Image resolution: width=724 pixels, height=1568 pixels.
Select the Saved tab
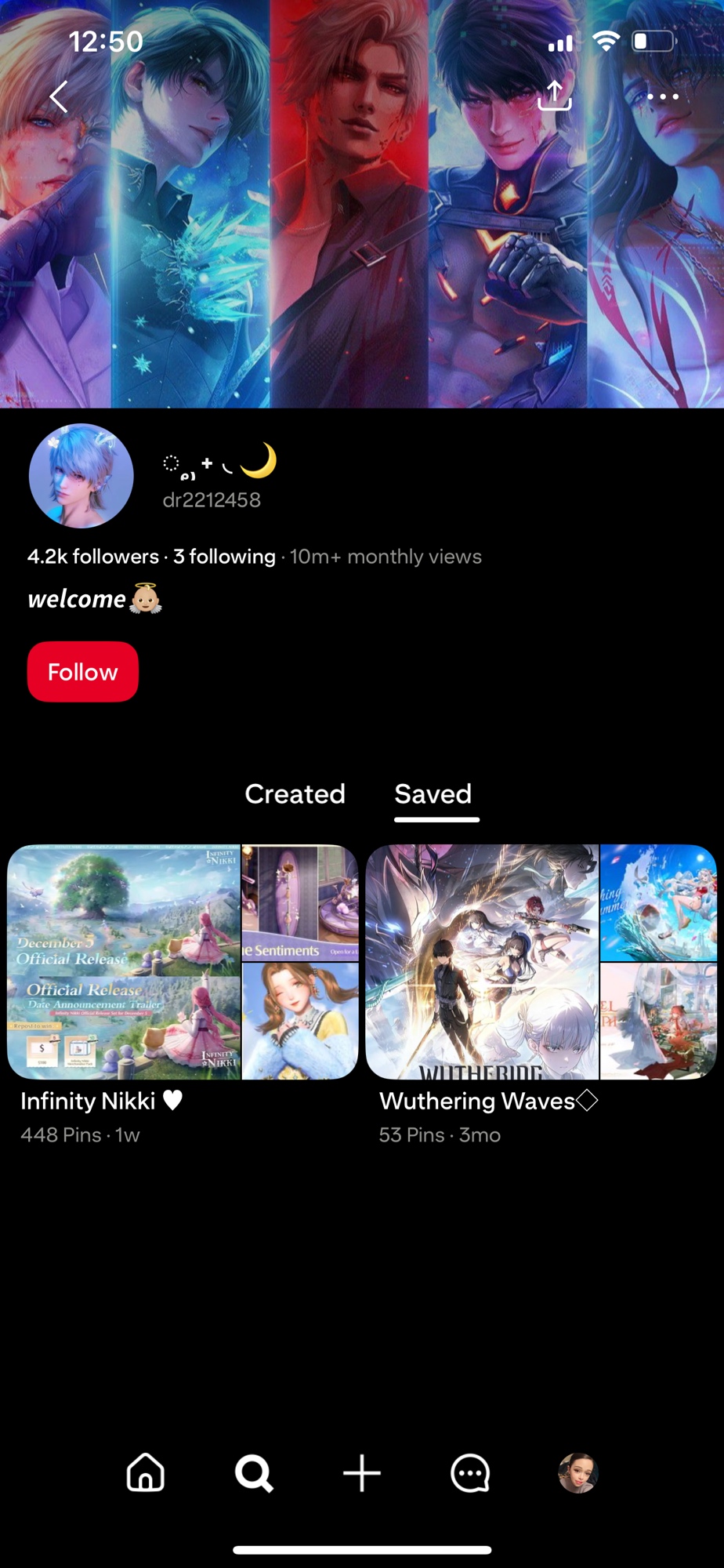tap(433, 794)
